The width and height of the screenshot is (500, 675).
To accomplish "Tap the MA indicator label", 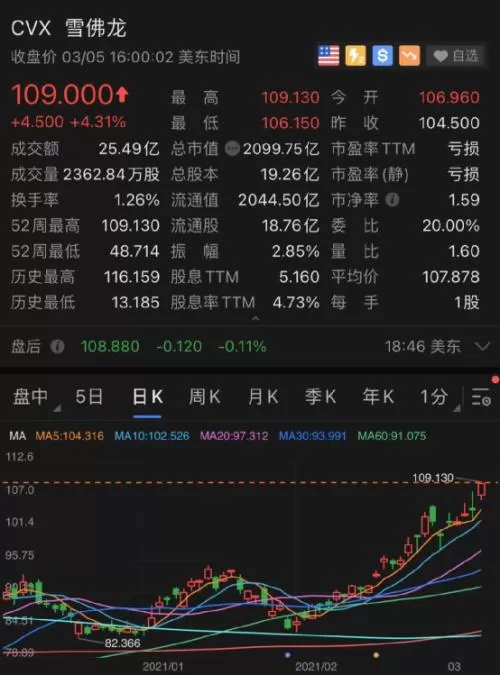I will tap(17, 436).
